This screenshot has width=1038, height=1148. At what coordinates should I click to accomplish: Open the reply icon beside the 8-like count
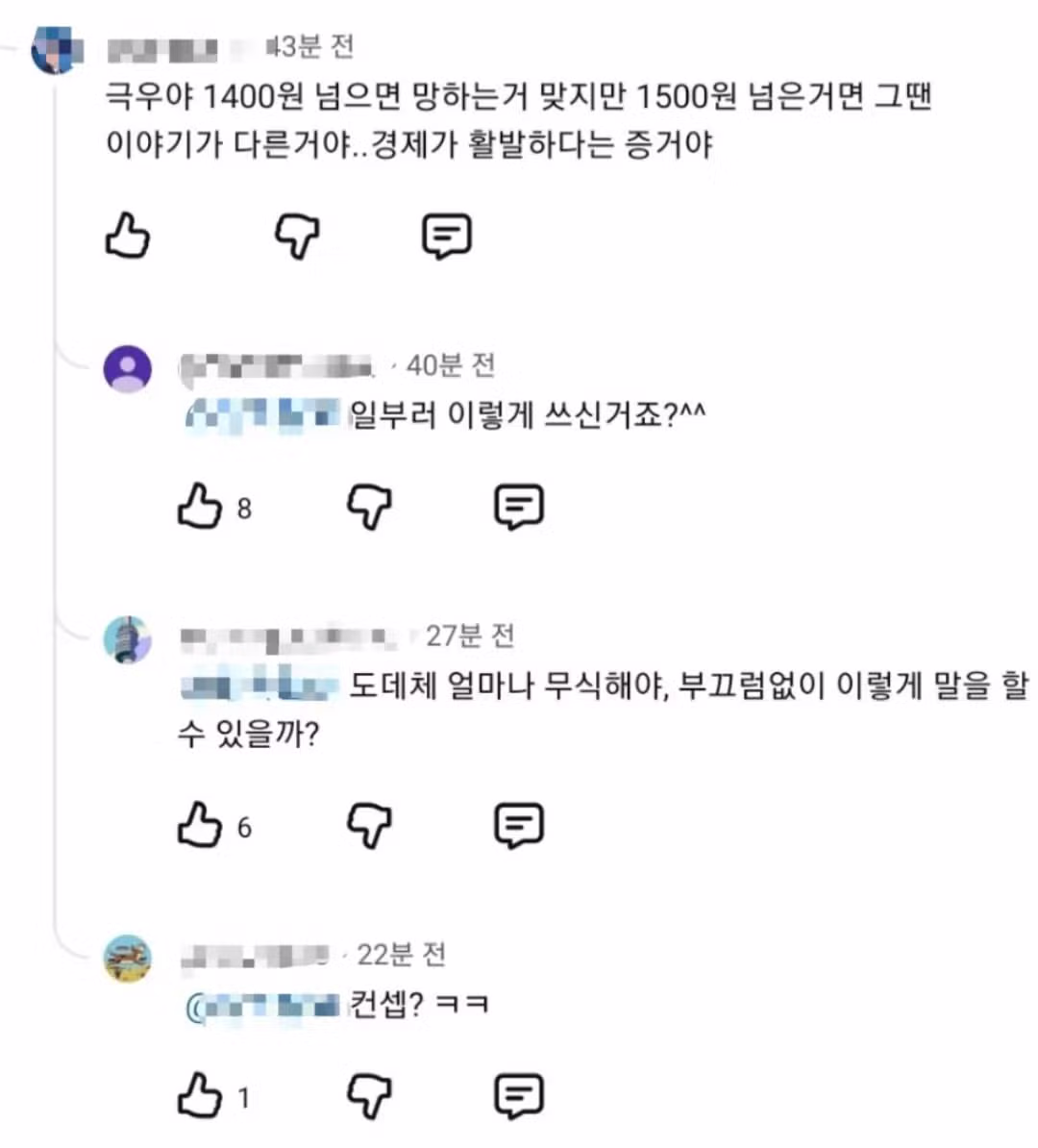coord(518,508)
